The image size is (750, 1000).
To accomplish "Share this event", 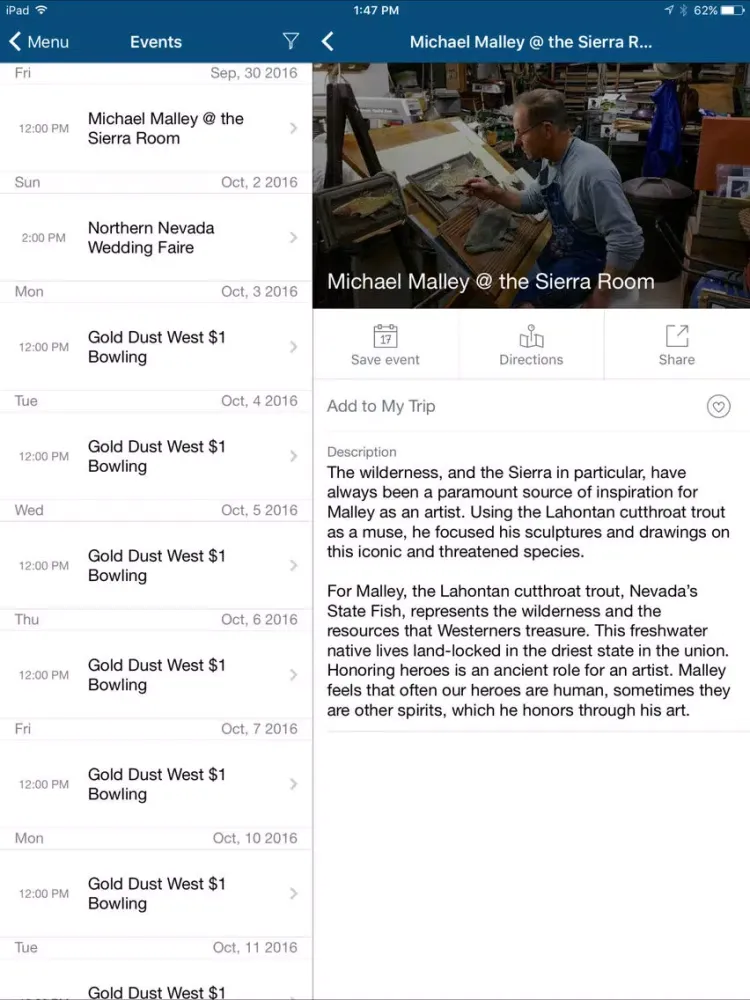I will tap(676, 345).
